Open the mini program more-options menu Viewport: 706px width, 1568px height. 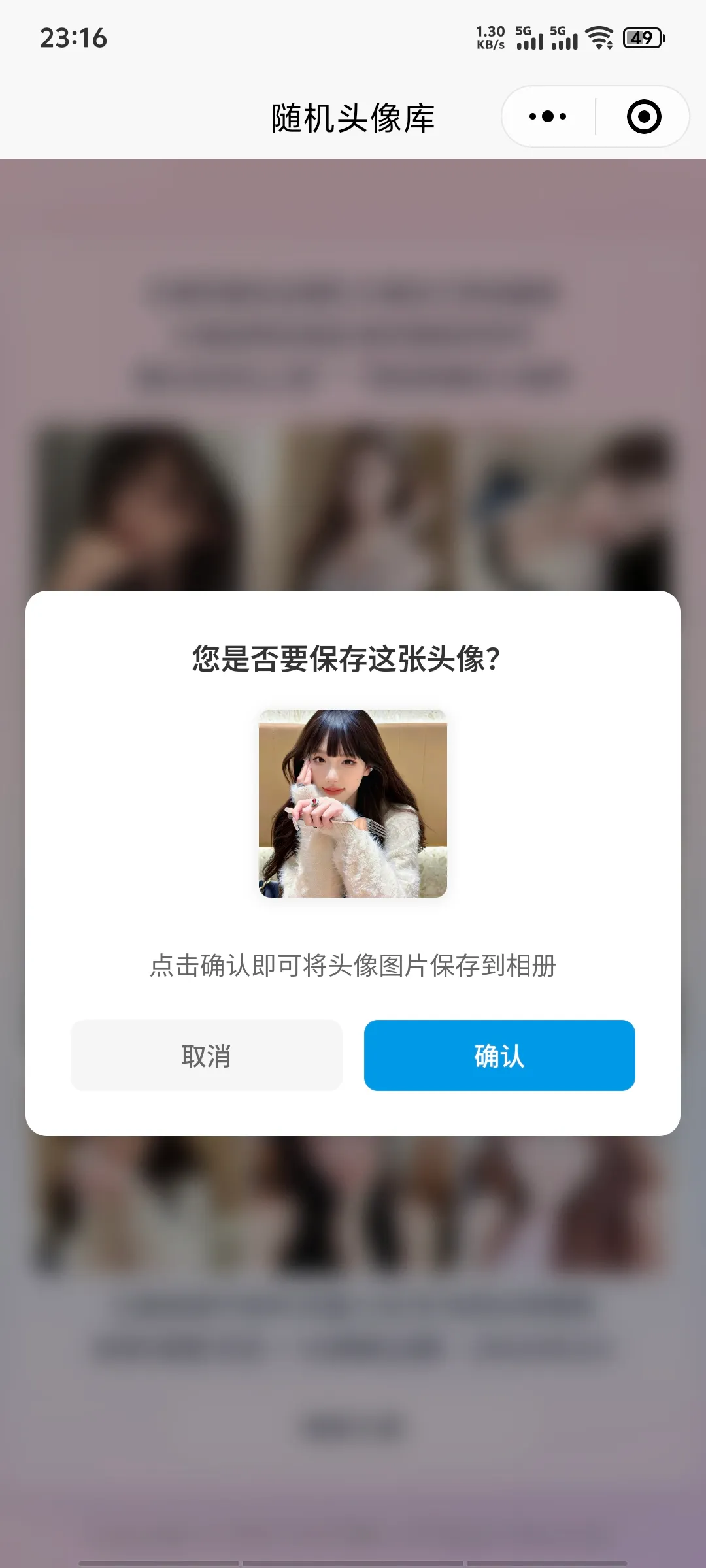pyautogui.click(x=548, y=117)
